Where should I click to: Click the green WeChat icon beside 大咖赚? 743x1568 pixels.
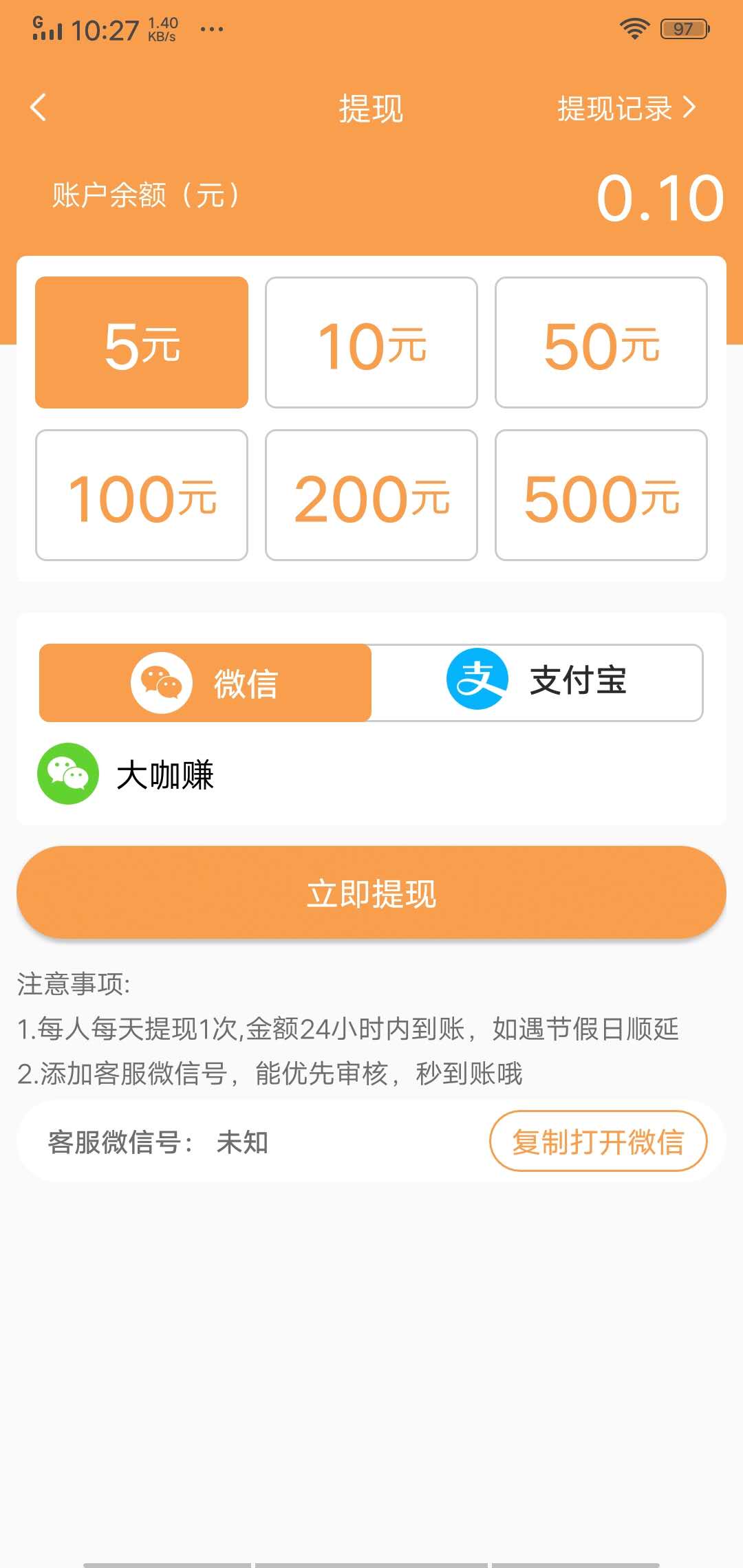69,774
